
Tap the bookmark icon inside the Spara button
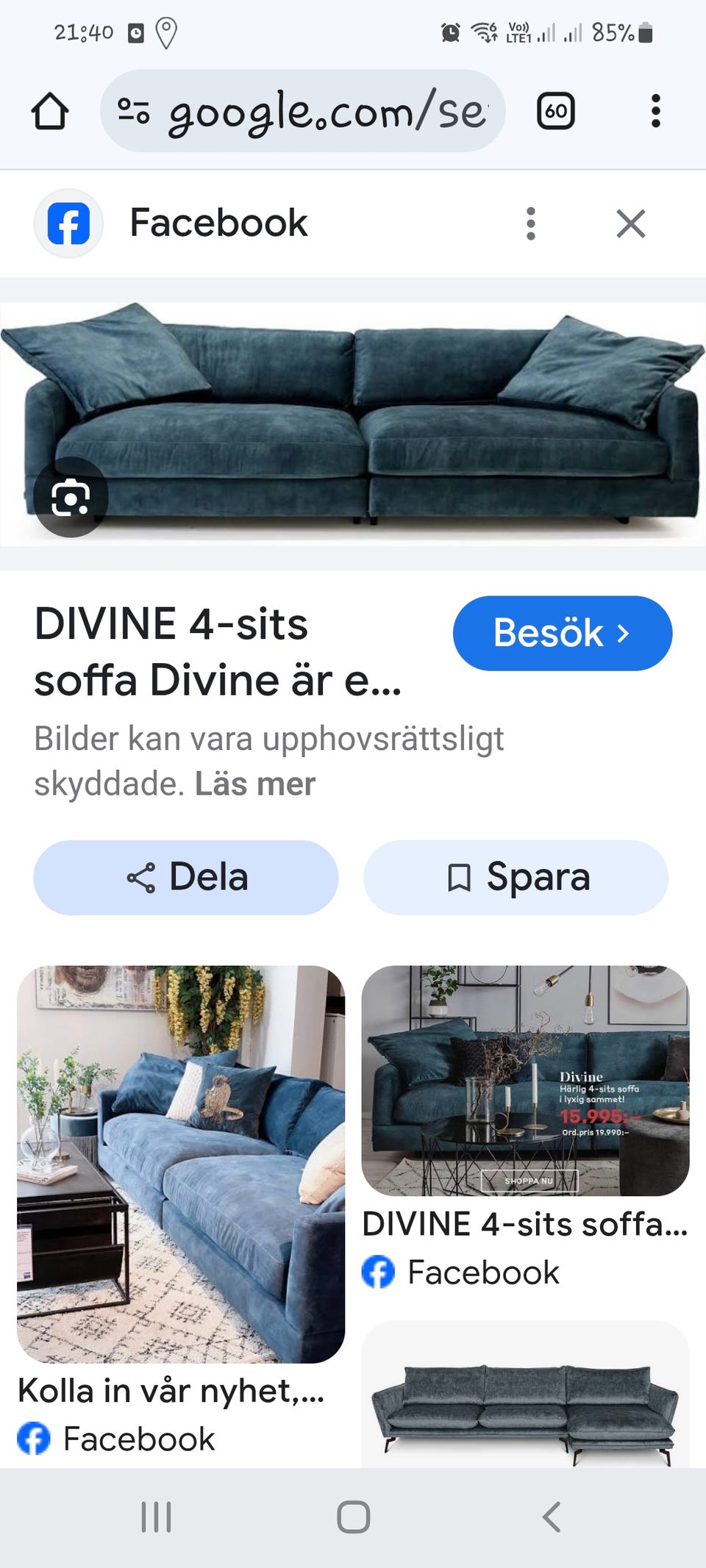[460, 876]
